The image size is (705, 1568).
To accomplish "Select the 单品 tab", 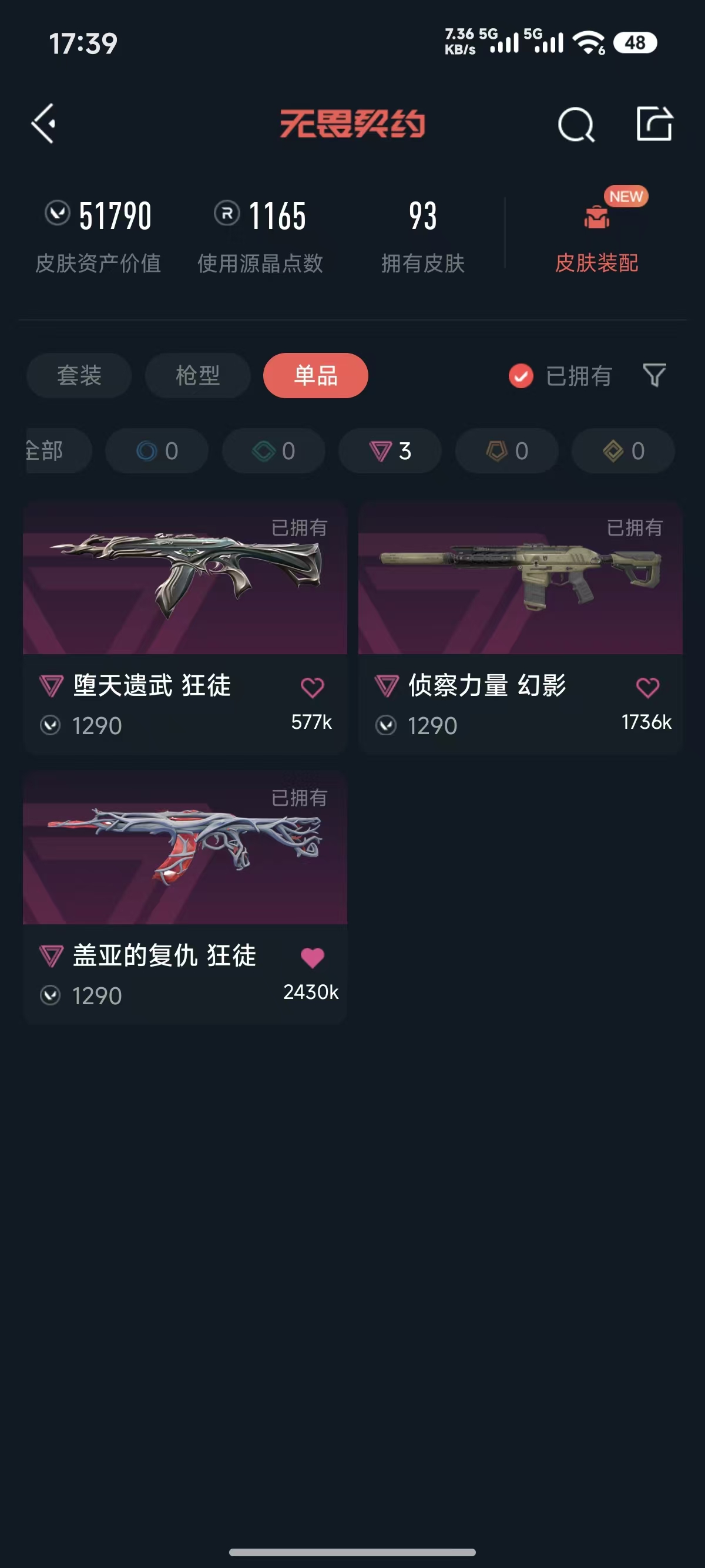I will point(315,376).
